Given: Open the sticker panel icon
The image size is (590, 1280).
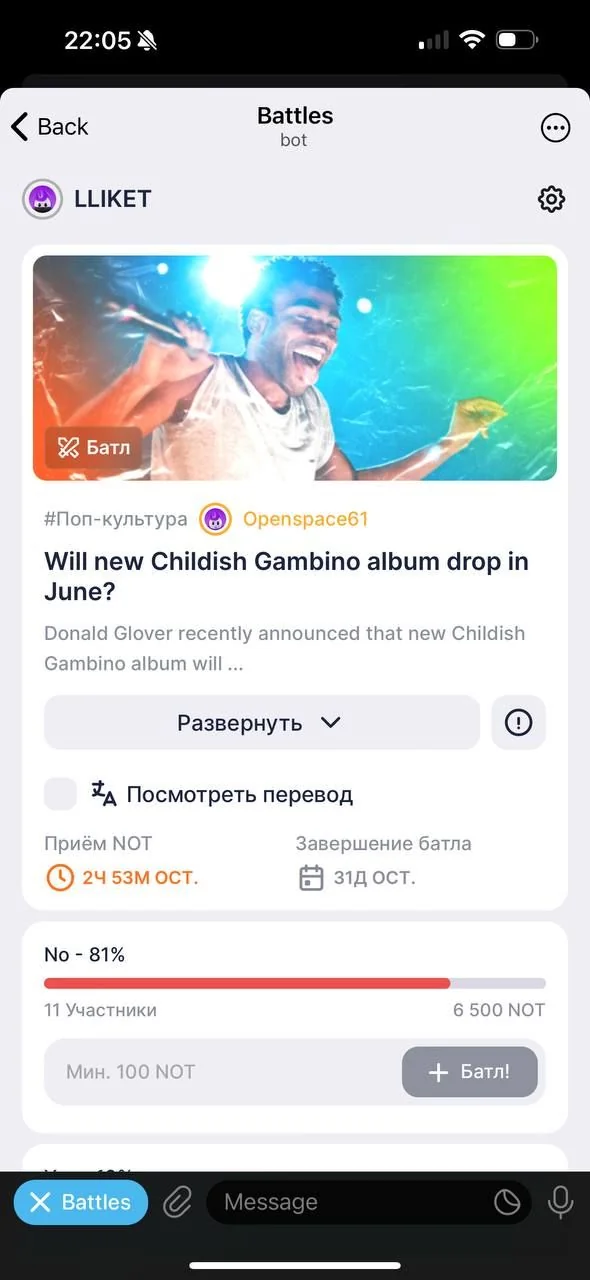Looking at the screenshot, I should 507,1202.
